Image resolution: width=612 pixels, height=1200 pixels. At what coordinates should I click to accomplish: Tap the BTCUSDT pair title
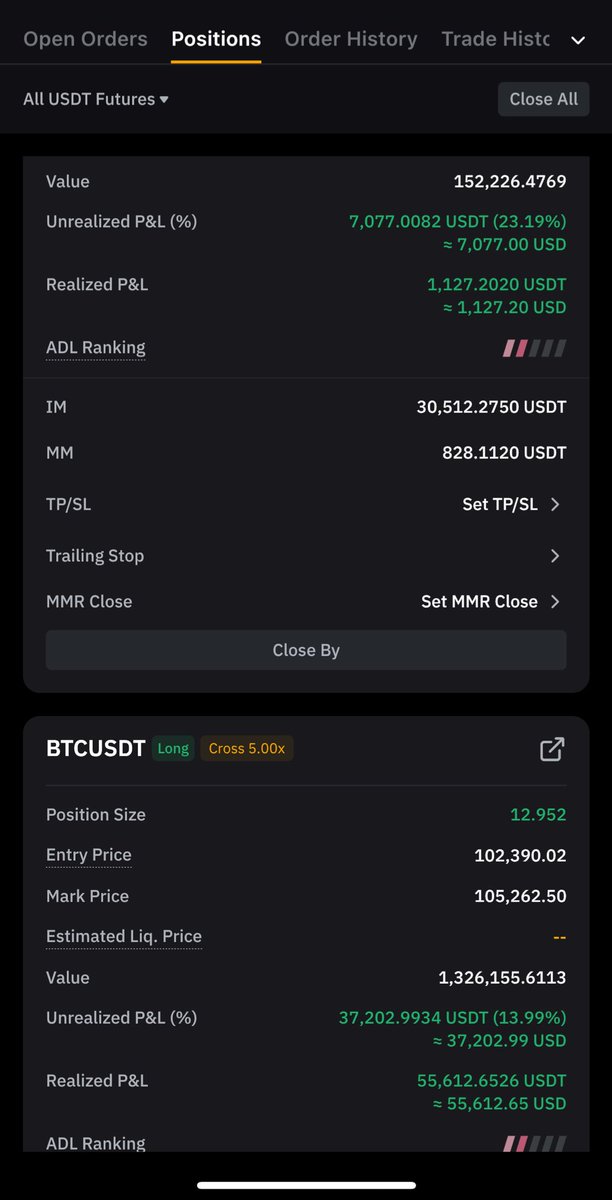click(96, 749)
